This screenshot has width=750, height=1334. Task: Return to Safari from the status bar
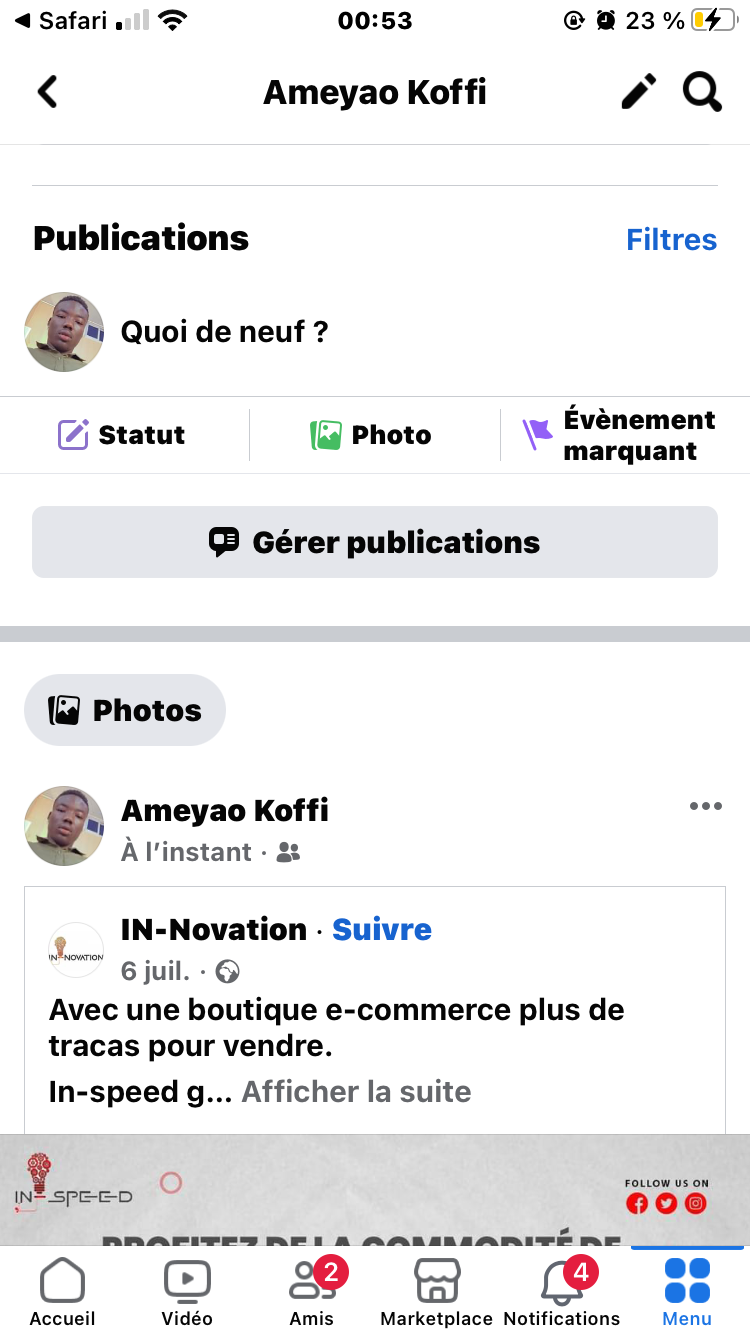point(60,20)
